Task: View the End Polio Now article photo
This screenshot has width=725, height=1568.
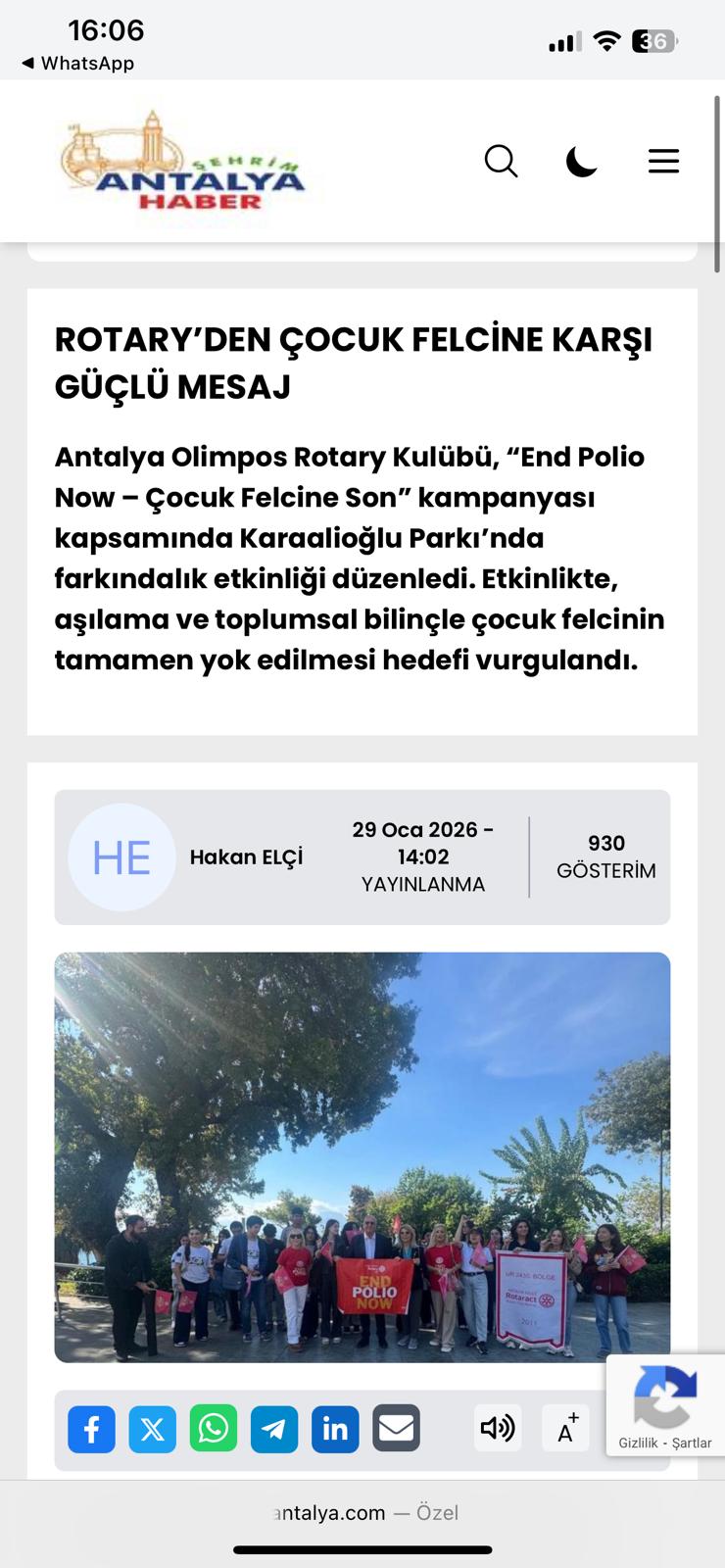Action: point(362,1156)
